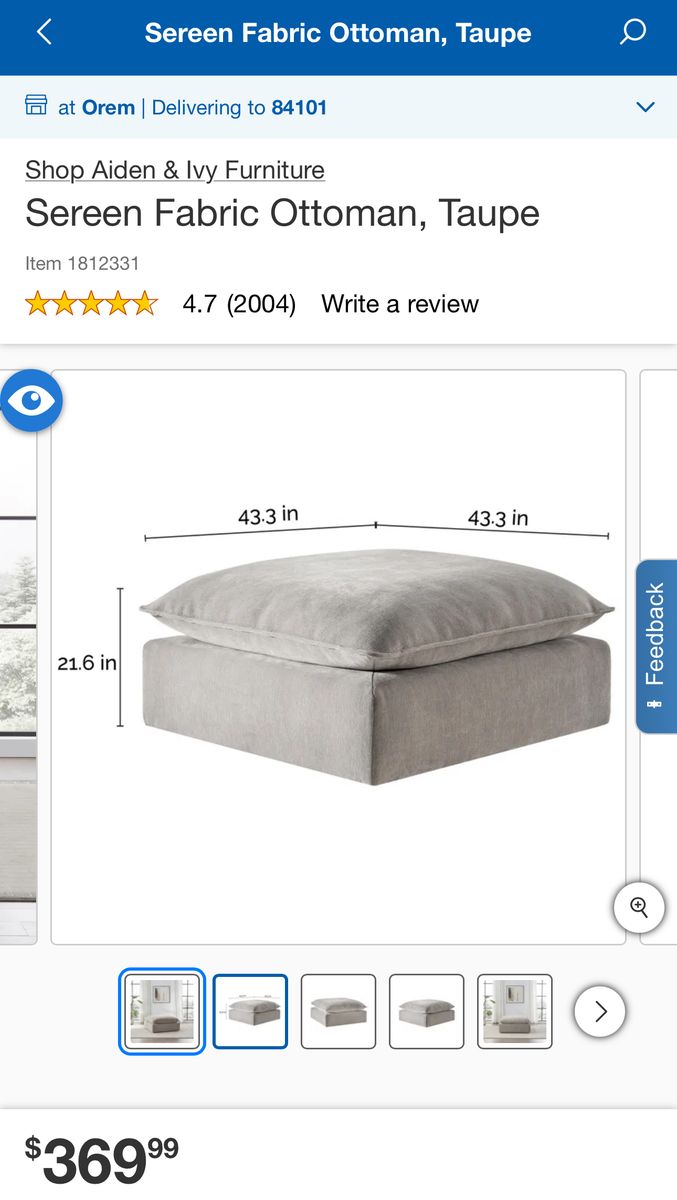Go back to the previous page

pos(44,32)
